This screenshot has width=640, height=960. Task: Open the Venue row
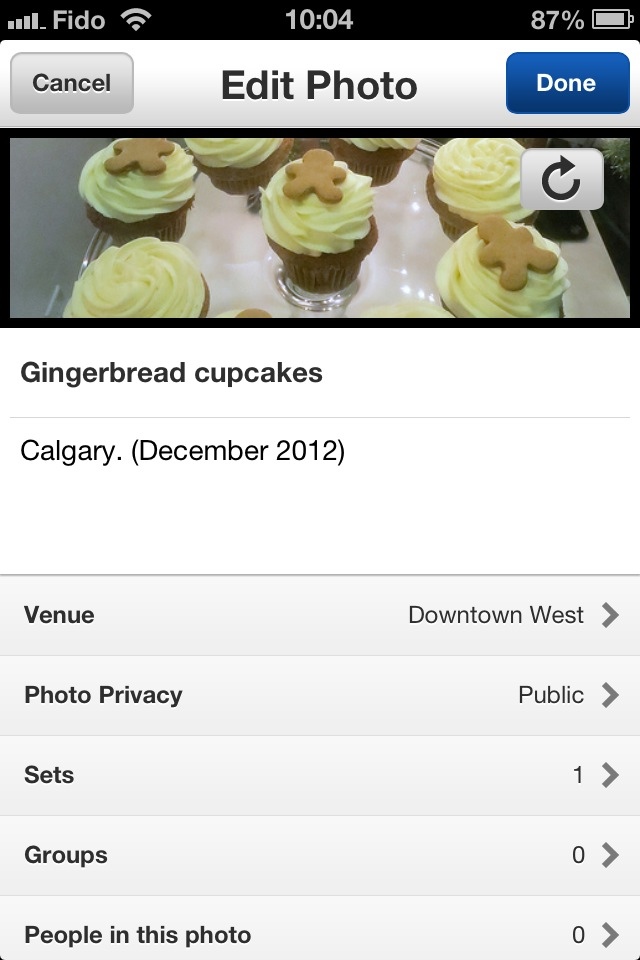coord(320,615)
